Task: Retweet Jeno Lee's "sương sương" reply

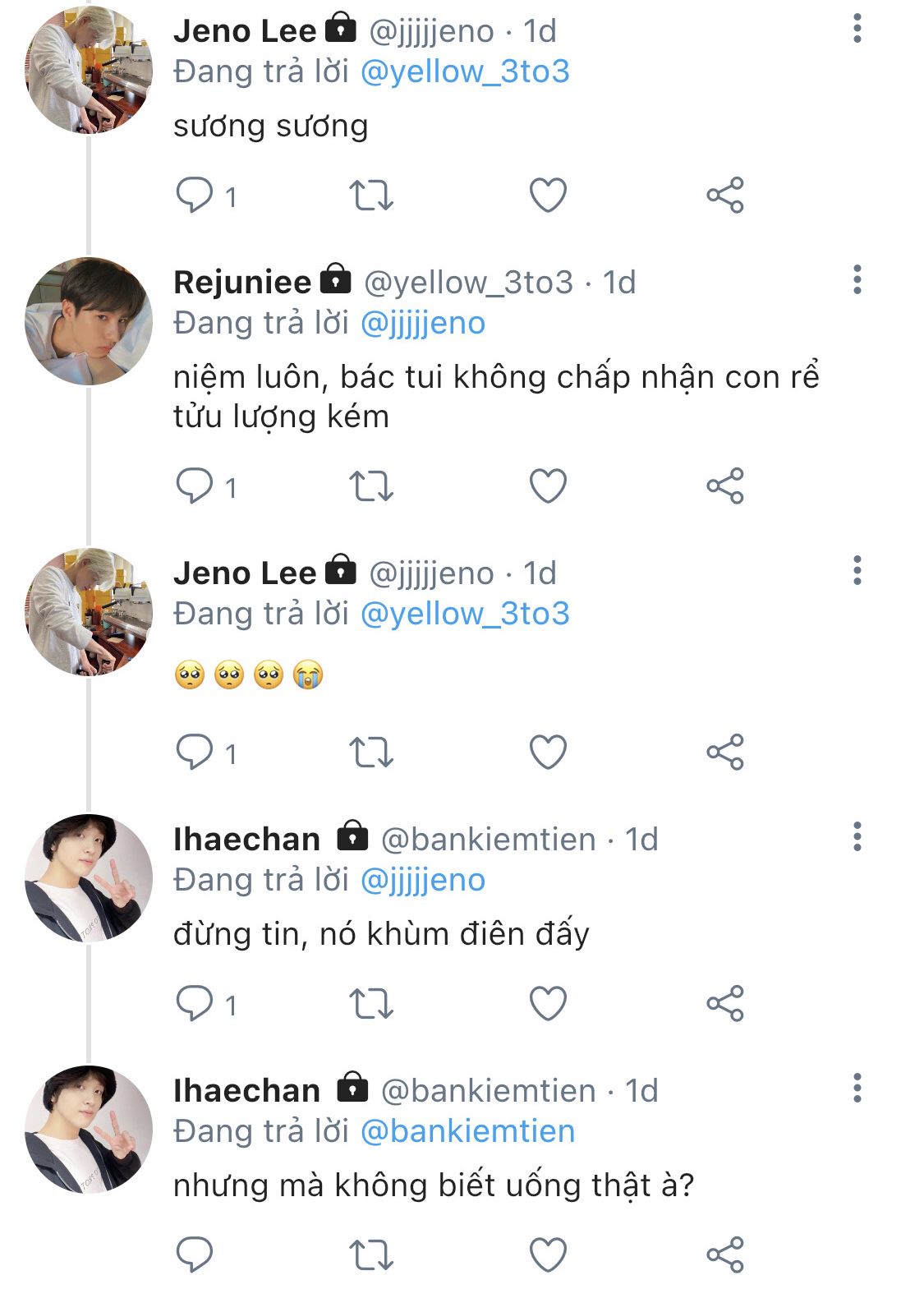Action: pos(371,196)
